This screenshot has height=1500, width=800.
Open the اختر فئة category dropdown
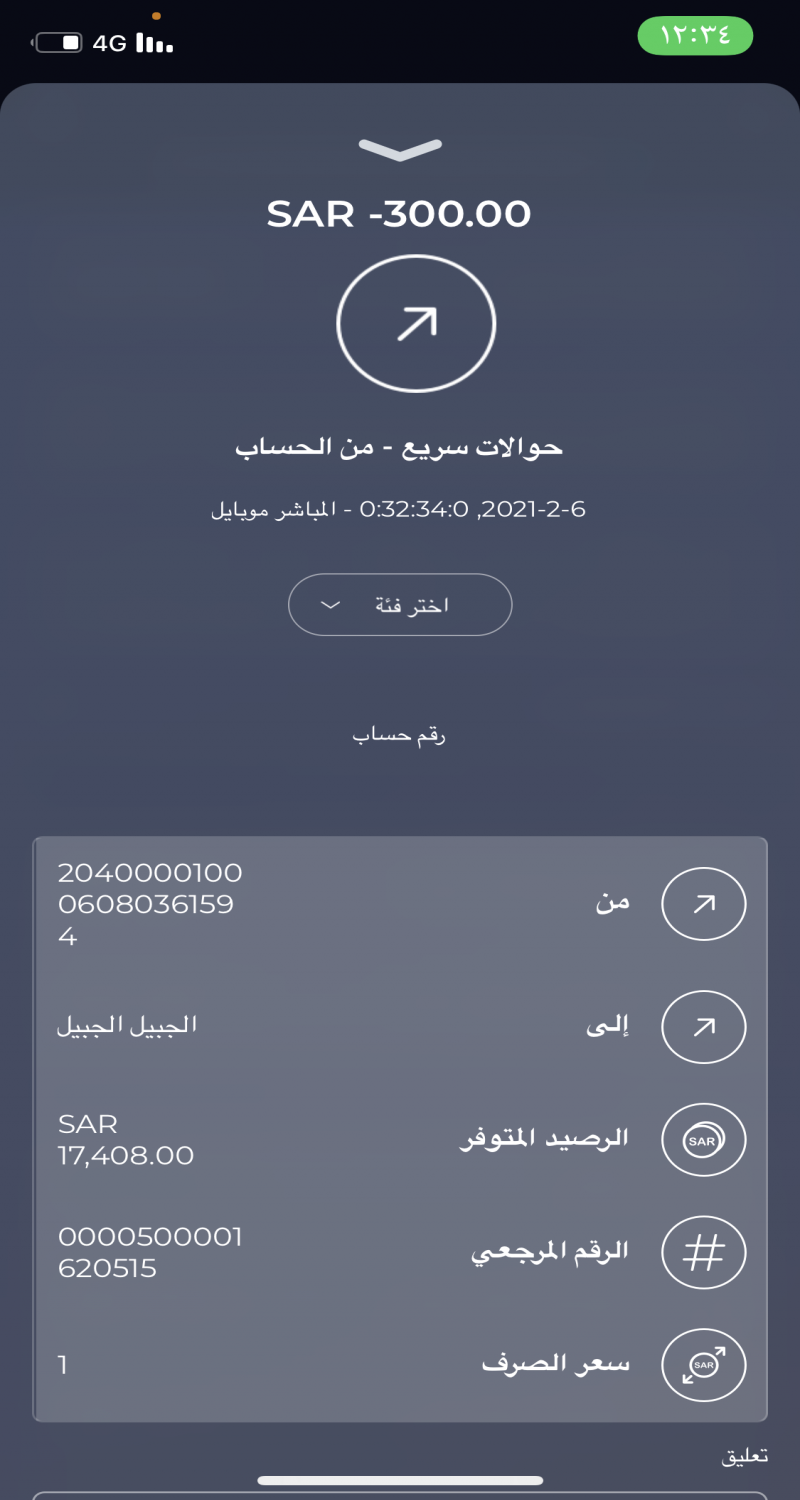pos(400,605)
